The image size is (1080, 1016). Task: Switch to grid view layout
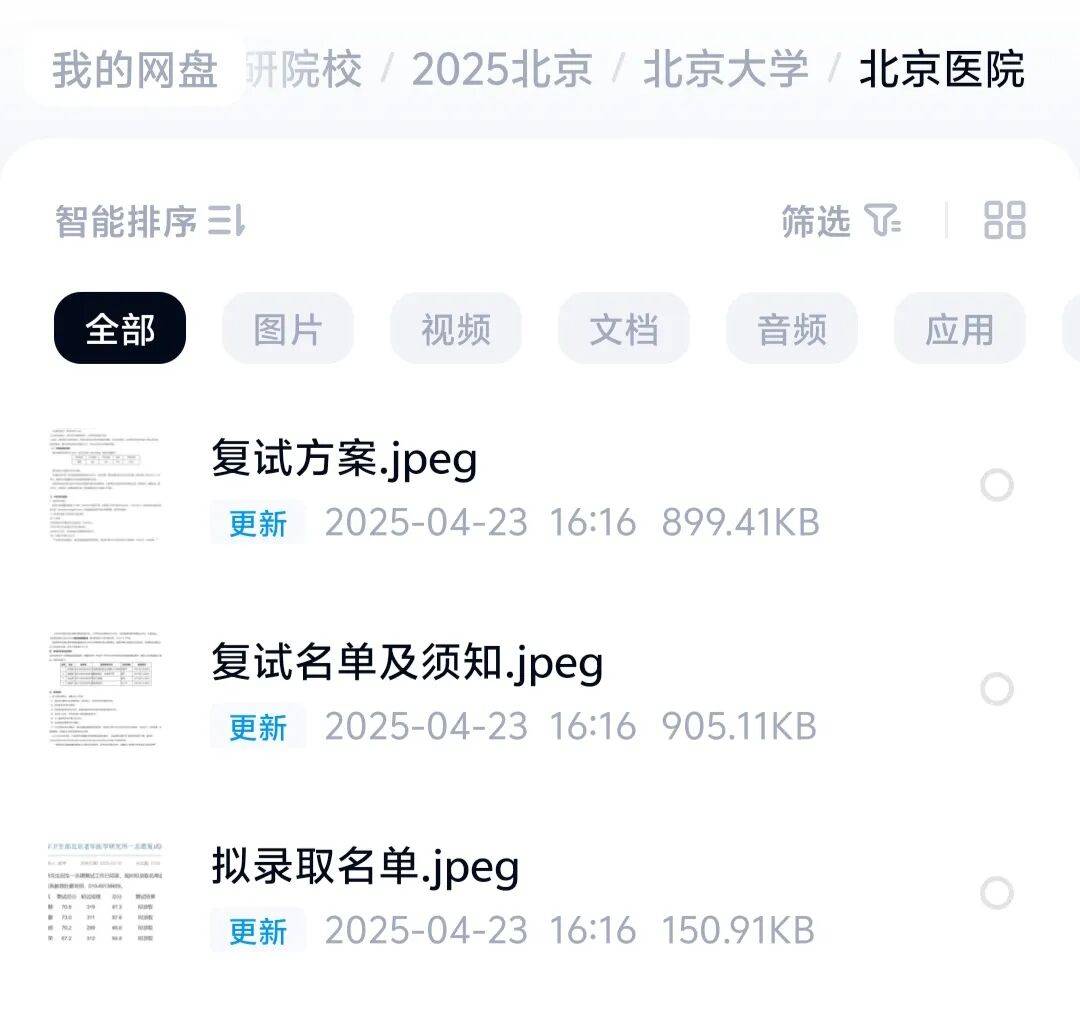[1004, 221]
